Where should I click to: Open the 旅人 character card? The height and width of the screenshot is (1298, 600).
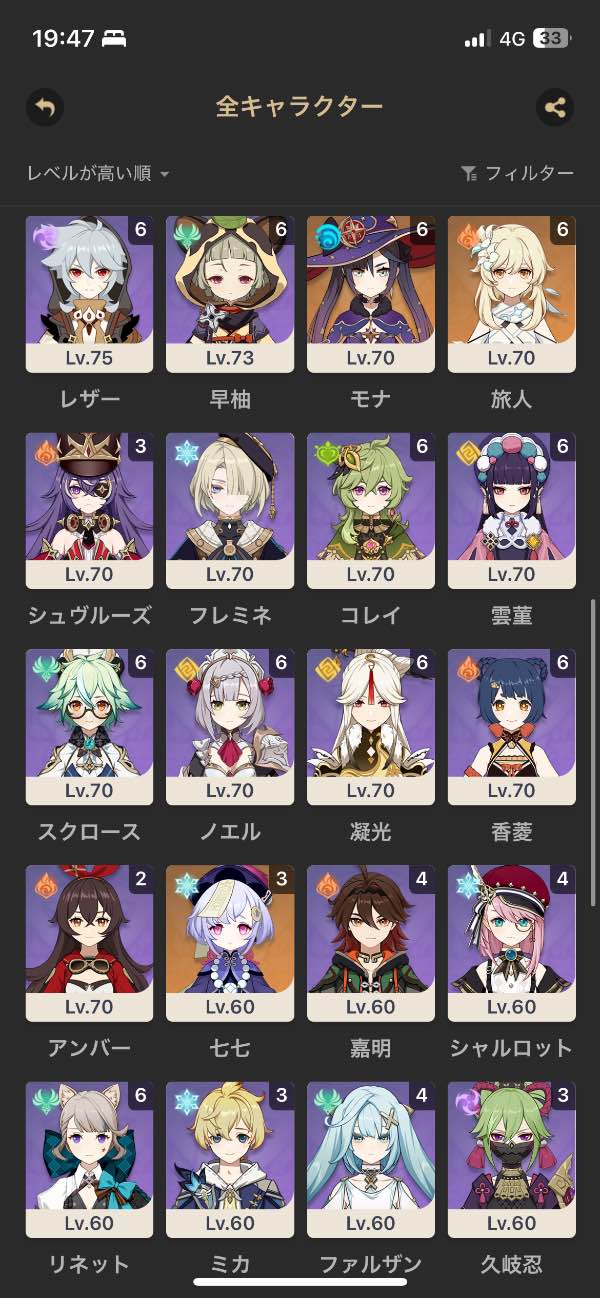[511, 294]
